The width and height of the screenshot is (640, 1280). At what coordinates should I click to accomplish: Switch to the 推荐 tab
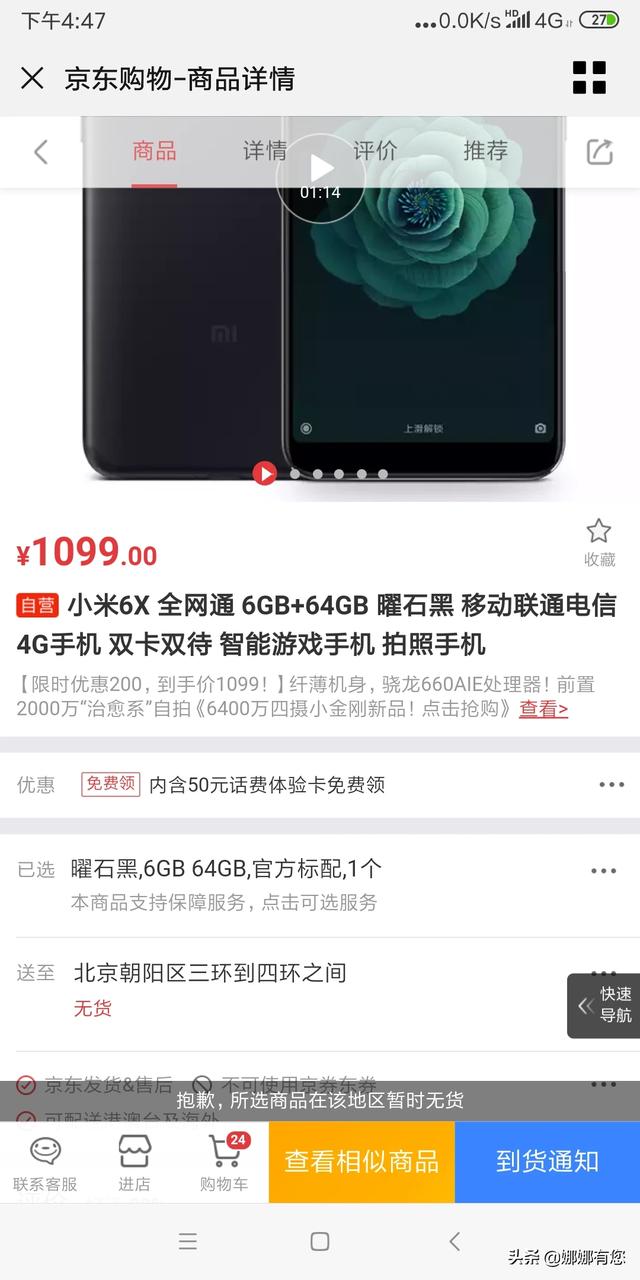coord(486,151)
